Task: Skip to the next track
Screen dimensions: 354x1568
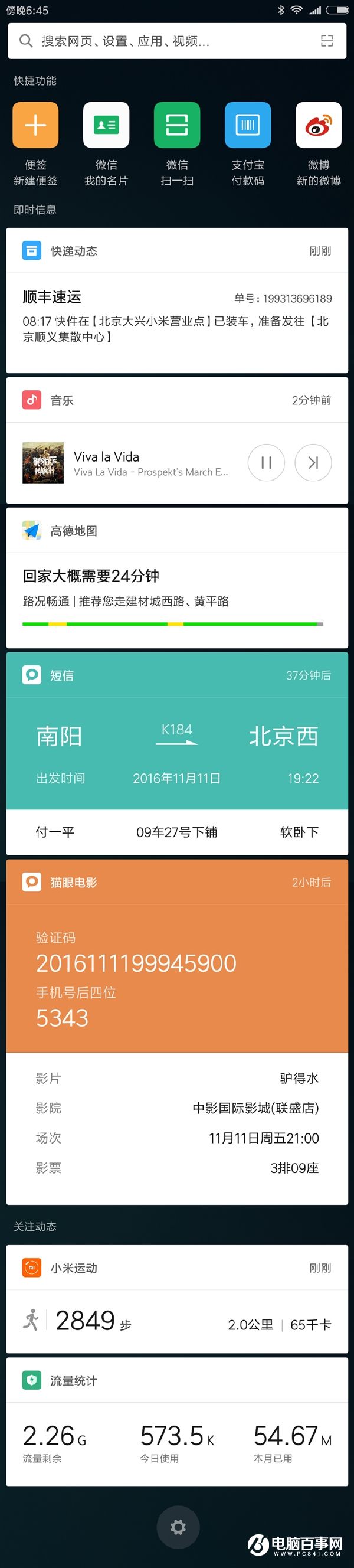Action: (x=313, y=463)
